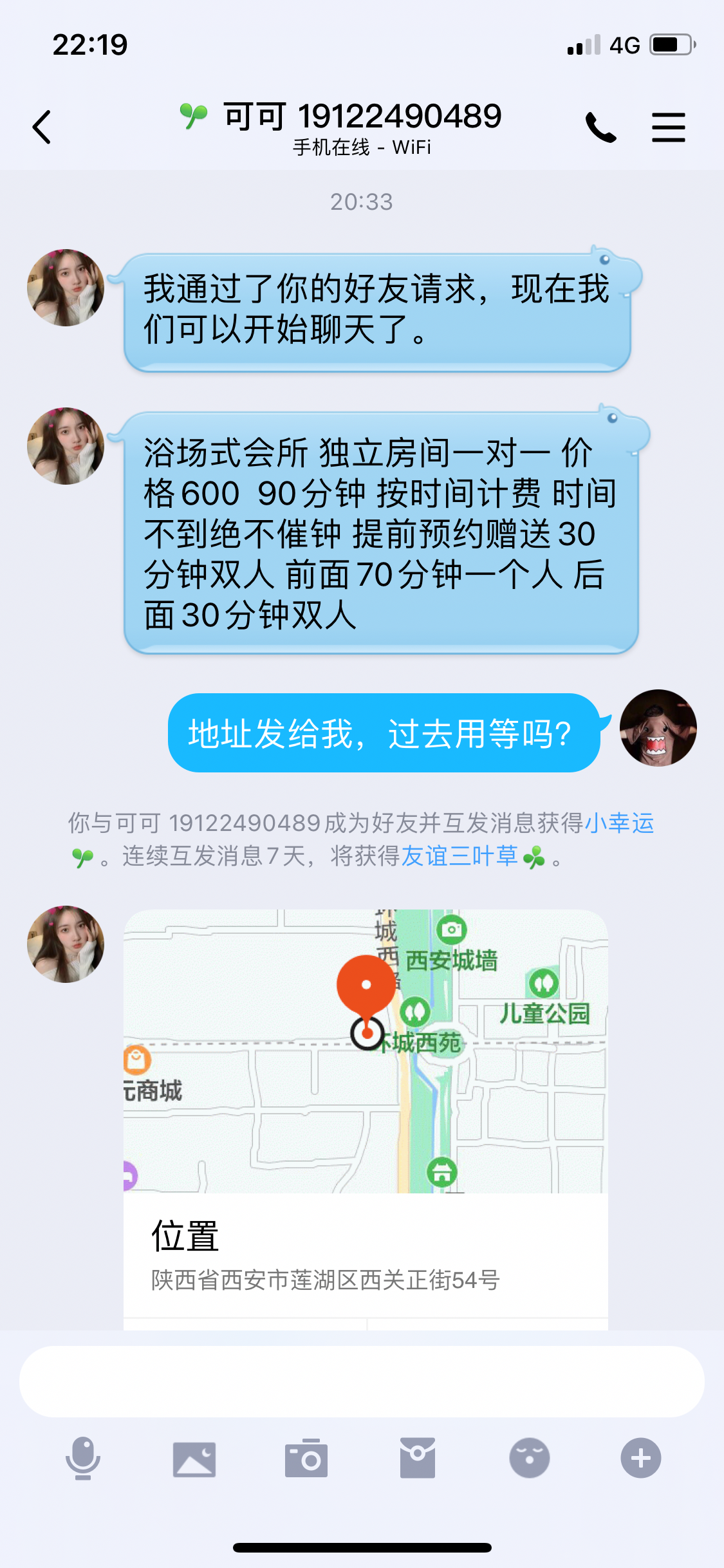724x1568 pixels.
Task: Start a call with the phone icon
Action: tap(600, 126)
